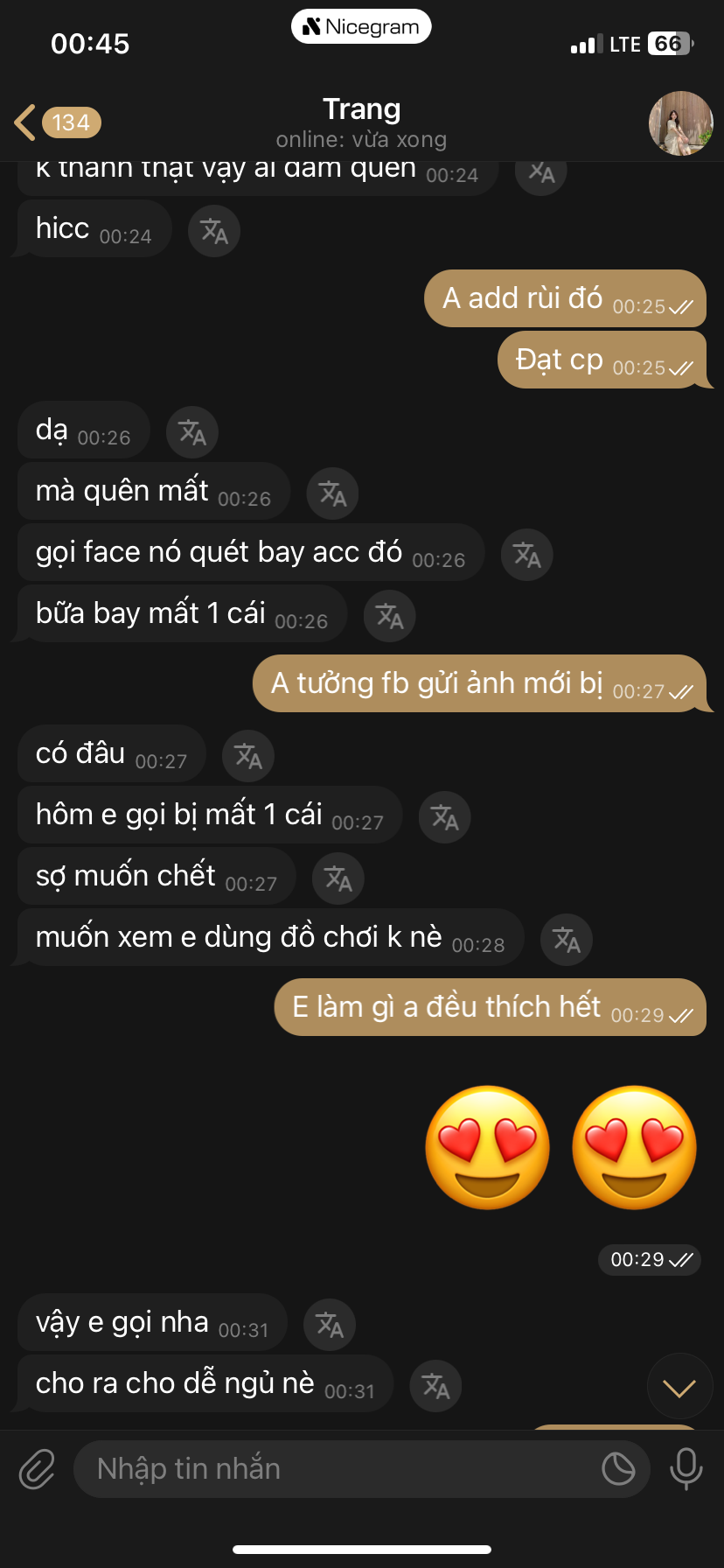Translate the message "hicc"
Image resolution: width=724 pixels, height=1568 pixels.
pyautogui.click(x=214, y=231)
